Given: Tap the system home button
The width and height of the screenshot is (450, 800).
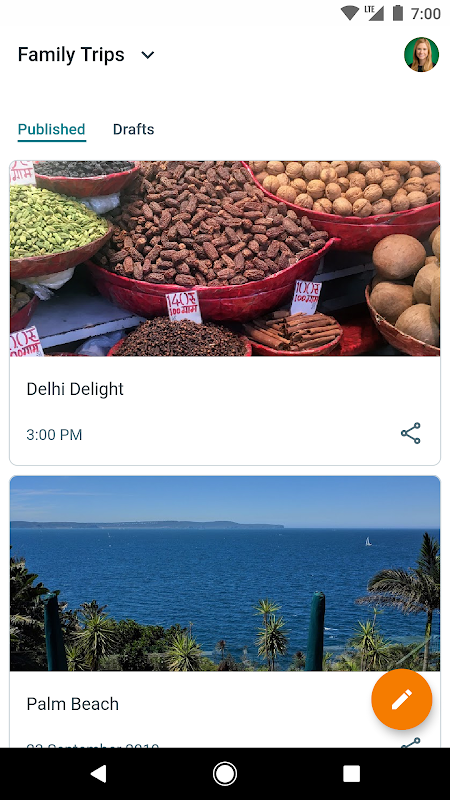Looking at the screenshot, I should [x=225, y=773].
